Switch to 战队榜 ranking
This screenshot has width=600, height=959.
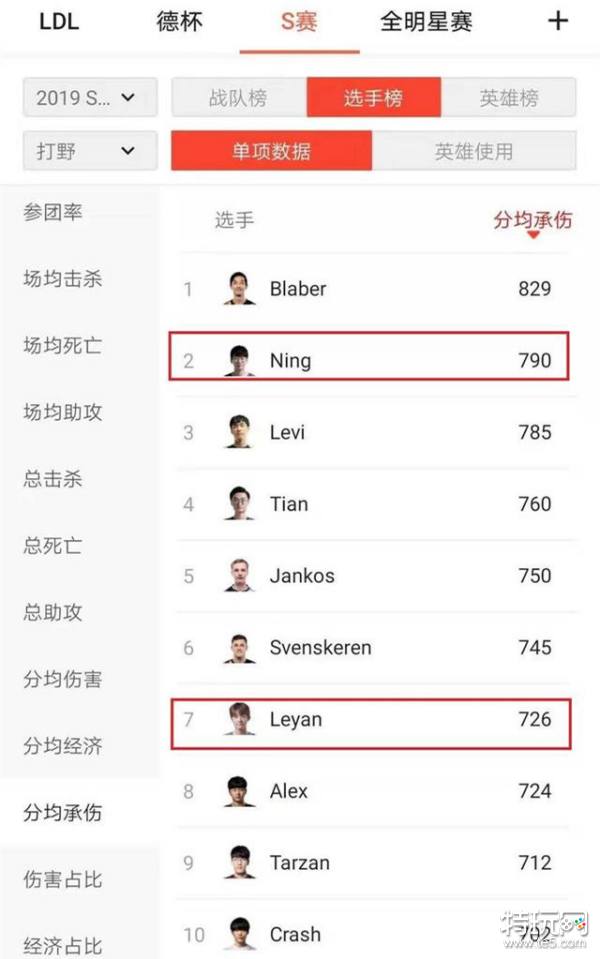tap(238, 98)
